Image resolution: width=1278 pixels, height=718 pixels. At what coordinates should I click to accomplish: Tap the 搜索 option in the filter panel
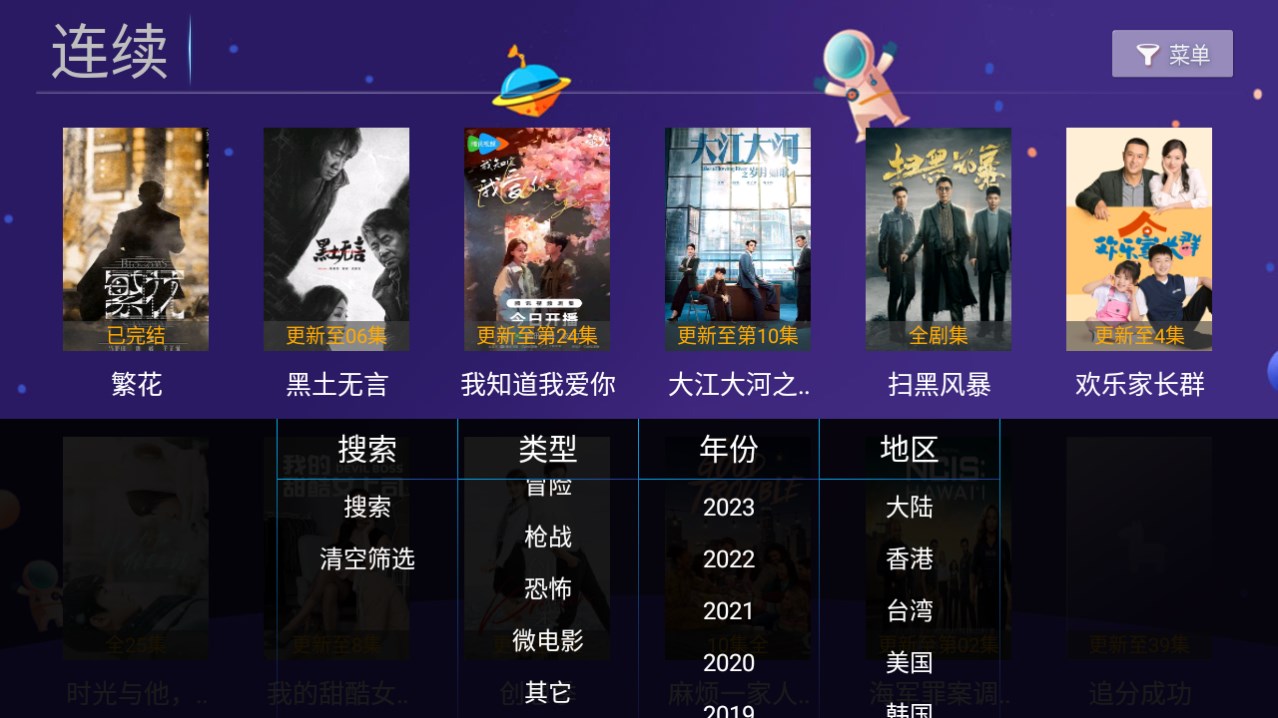(x=367, y=507)
